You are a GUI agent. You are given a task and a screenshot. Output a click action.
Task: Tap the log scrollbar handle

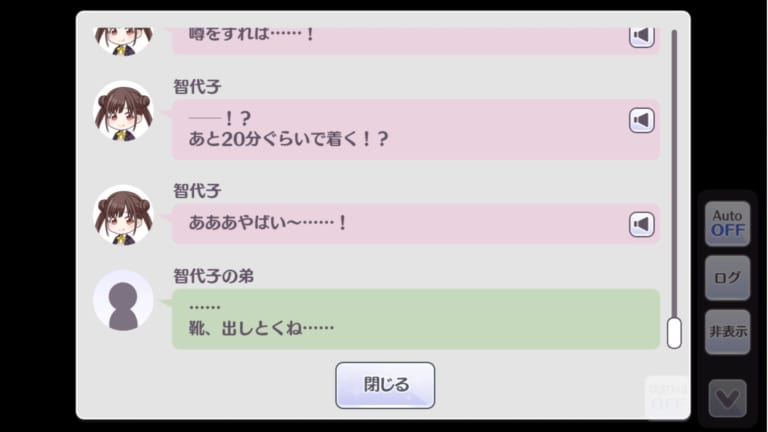click(x=674, y=333)
